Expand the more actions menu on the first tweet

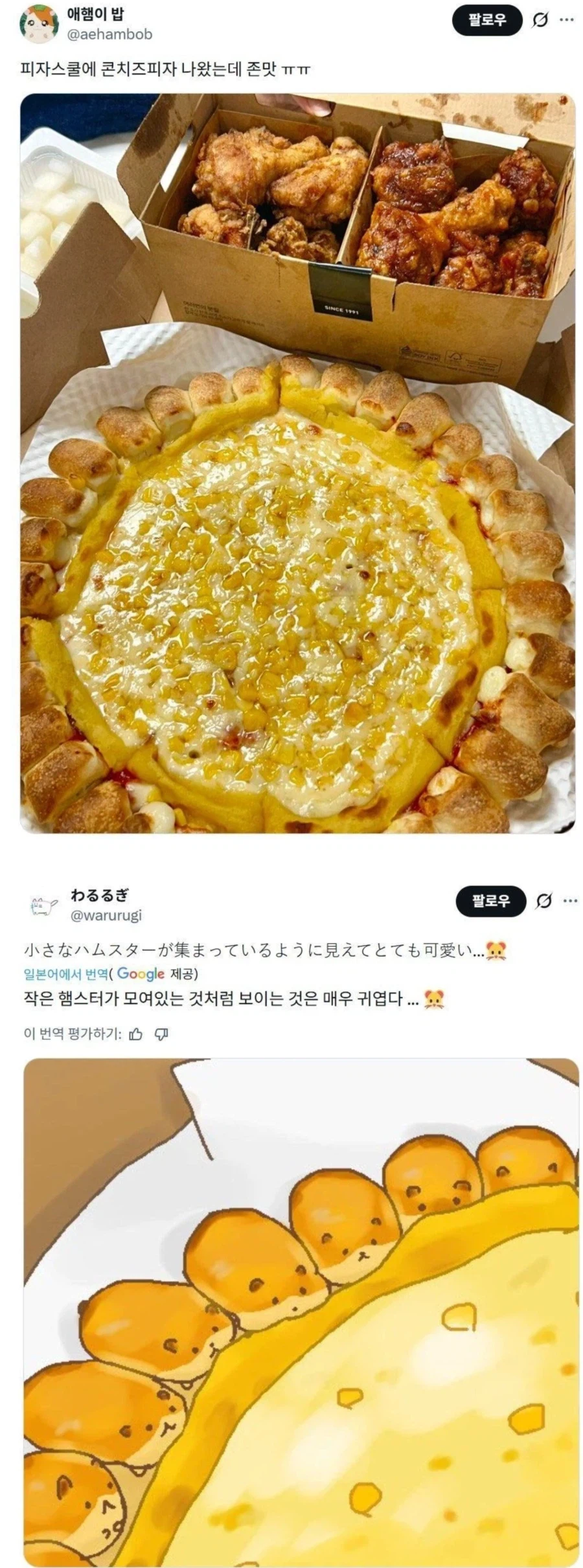coord(566,20)
